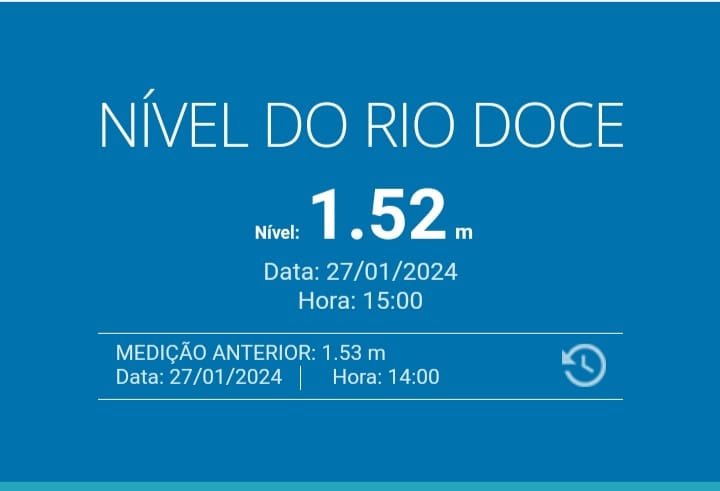720x491 pixels.
Task: Open the measurement history clock icon
Action: pos(584,366)
